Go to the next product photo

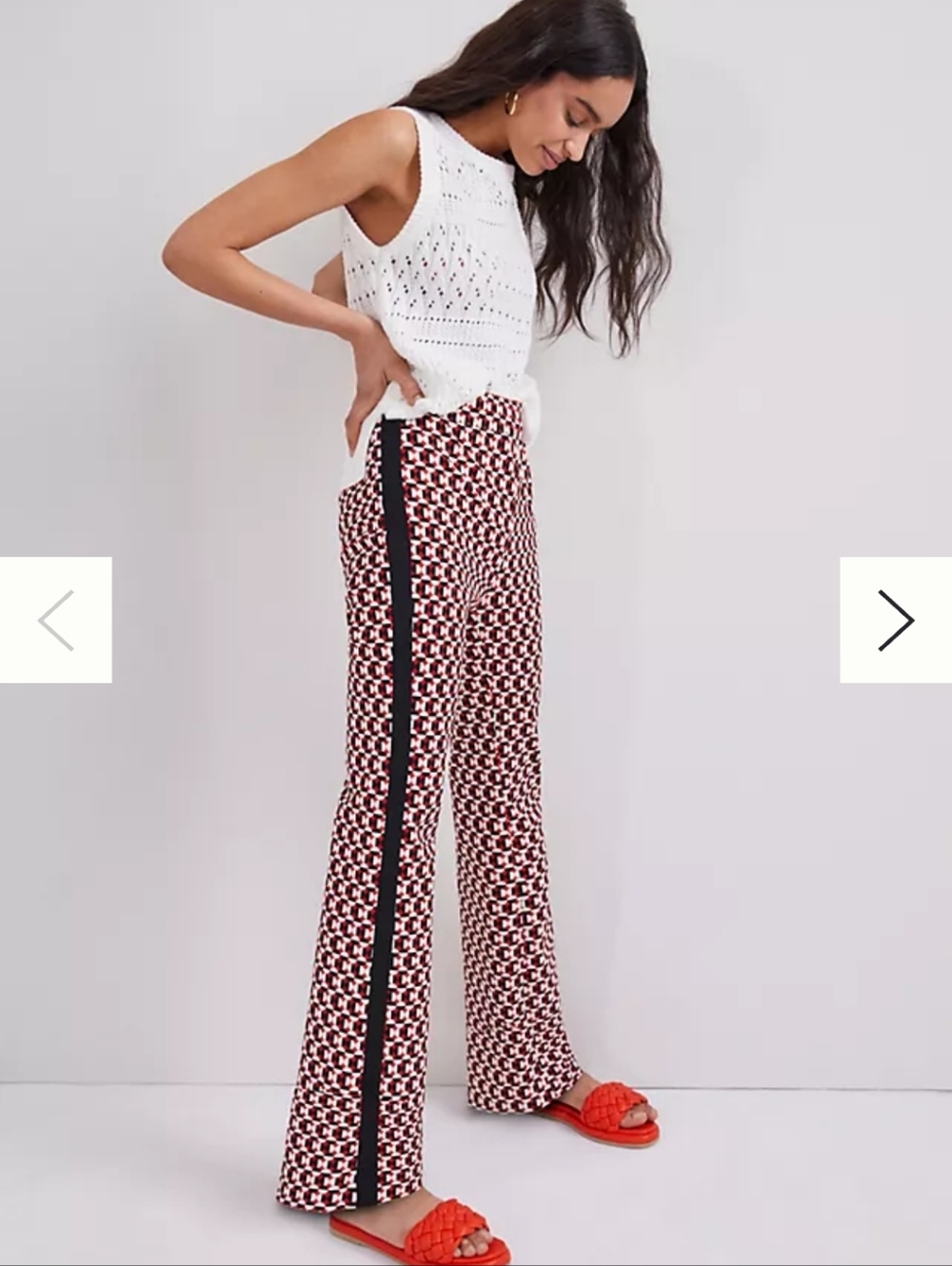(895, 620)
